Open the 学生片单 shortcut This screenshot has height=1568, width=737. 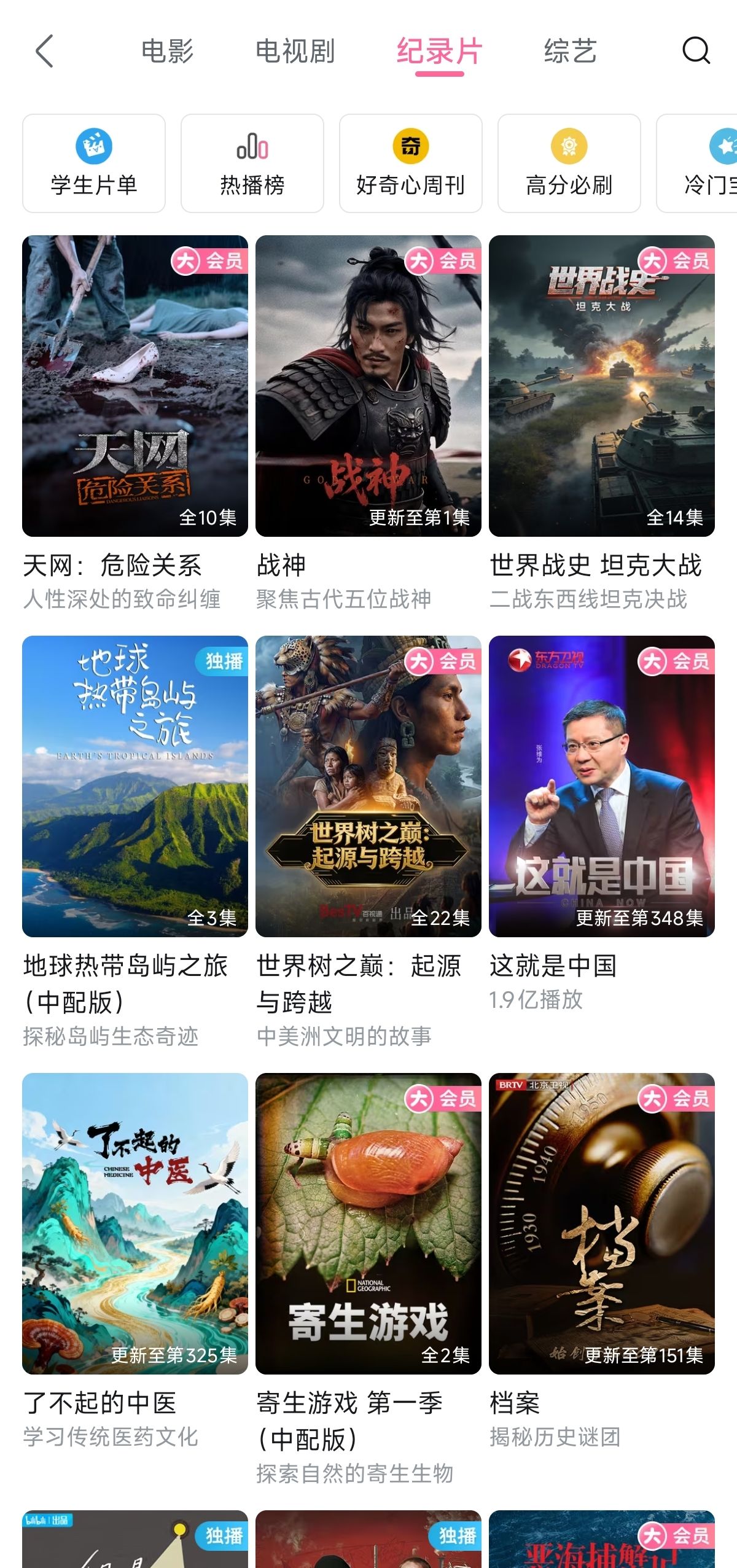click(x=94, y=163)
